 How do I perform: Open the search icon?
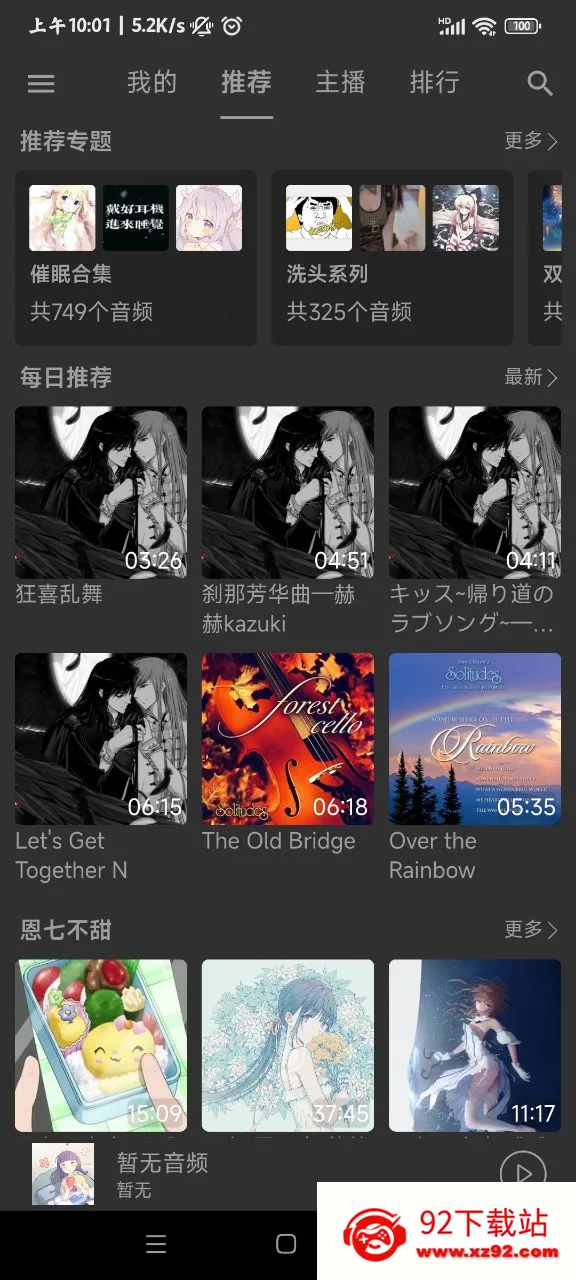click(539, 84)
